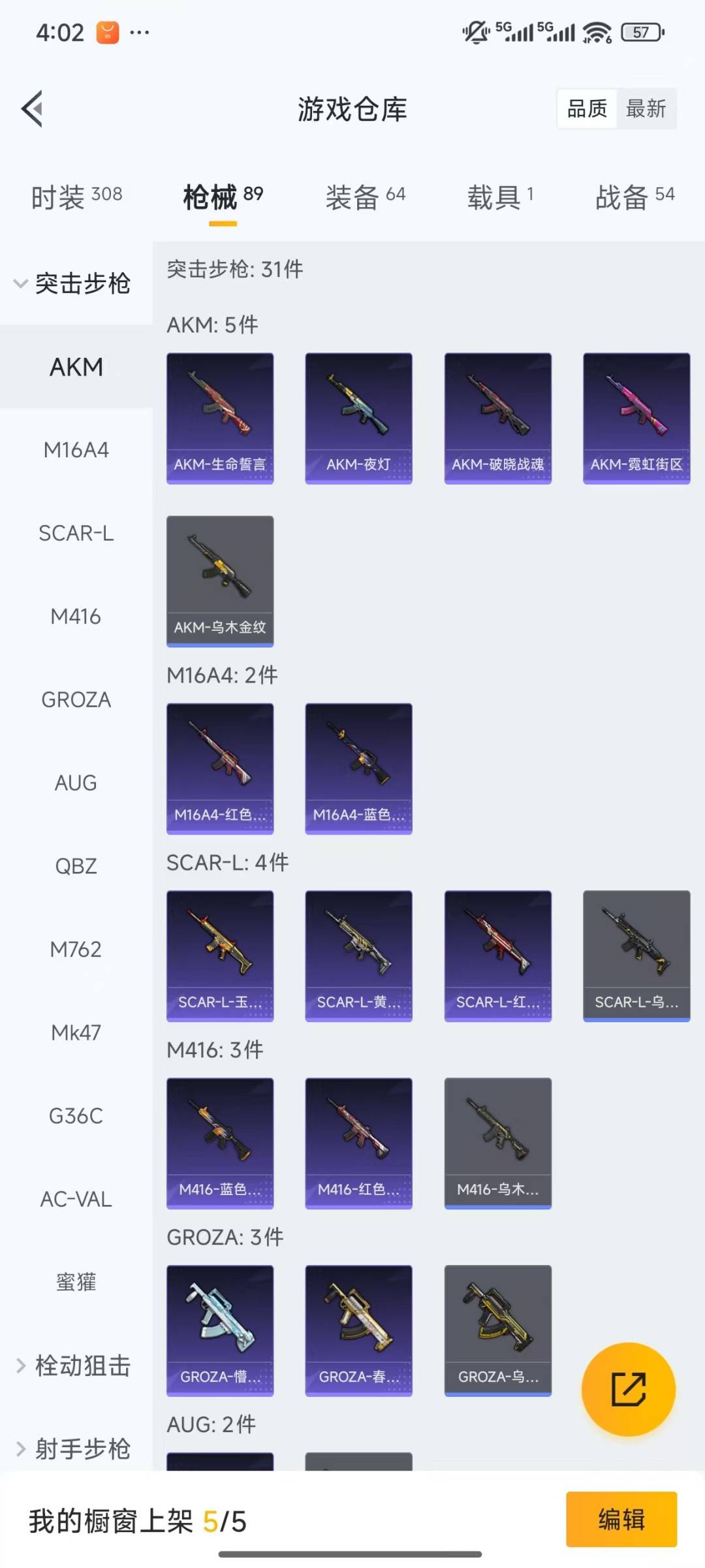Select M16A4 in the side list

76,450
